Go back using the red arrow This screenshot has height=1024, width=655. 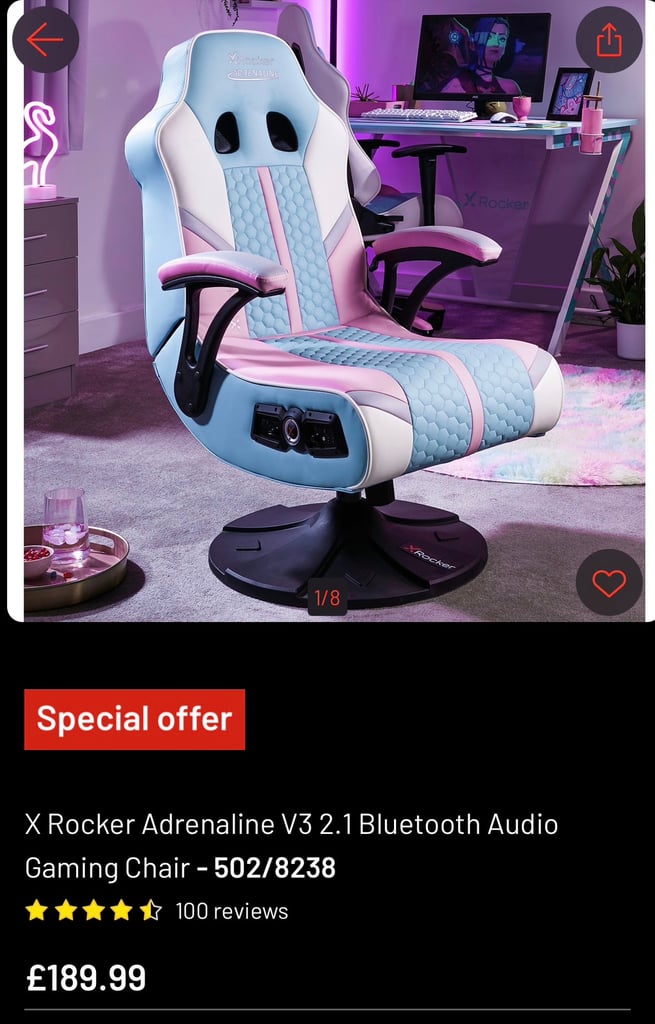click(x=45, y=40)
